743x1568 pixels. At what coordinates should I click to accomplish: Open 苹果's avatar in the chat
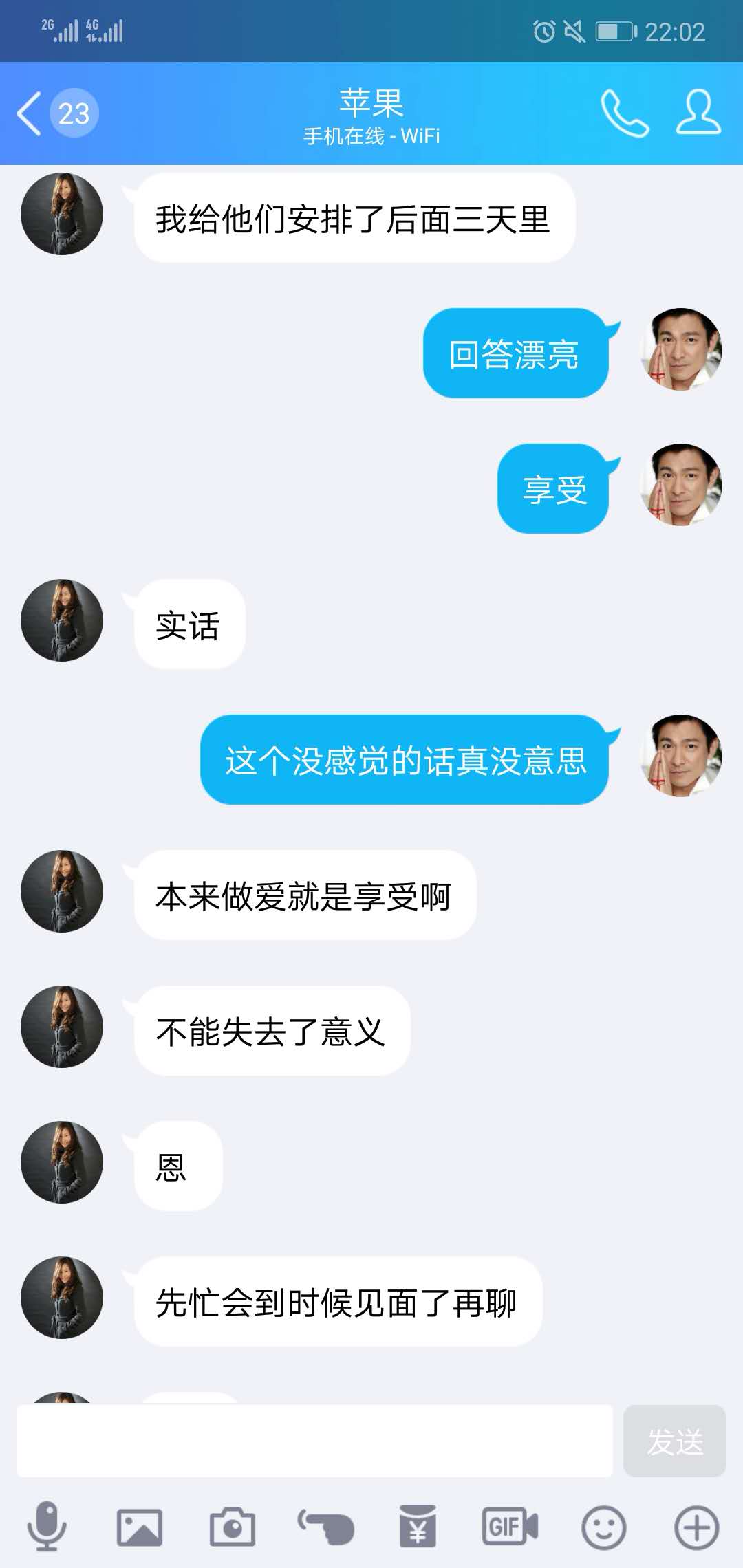tap(61, 213)
